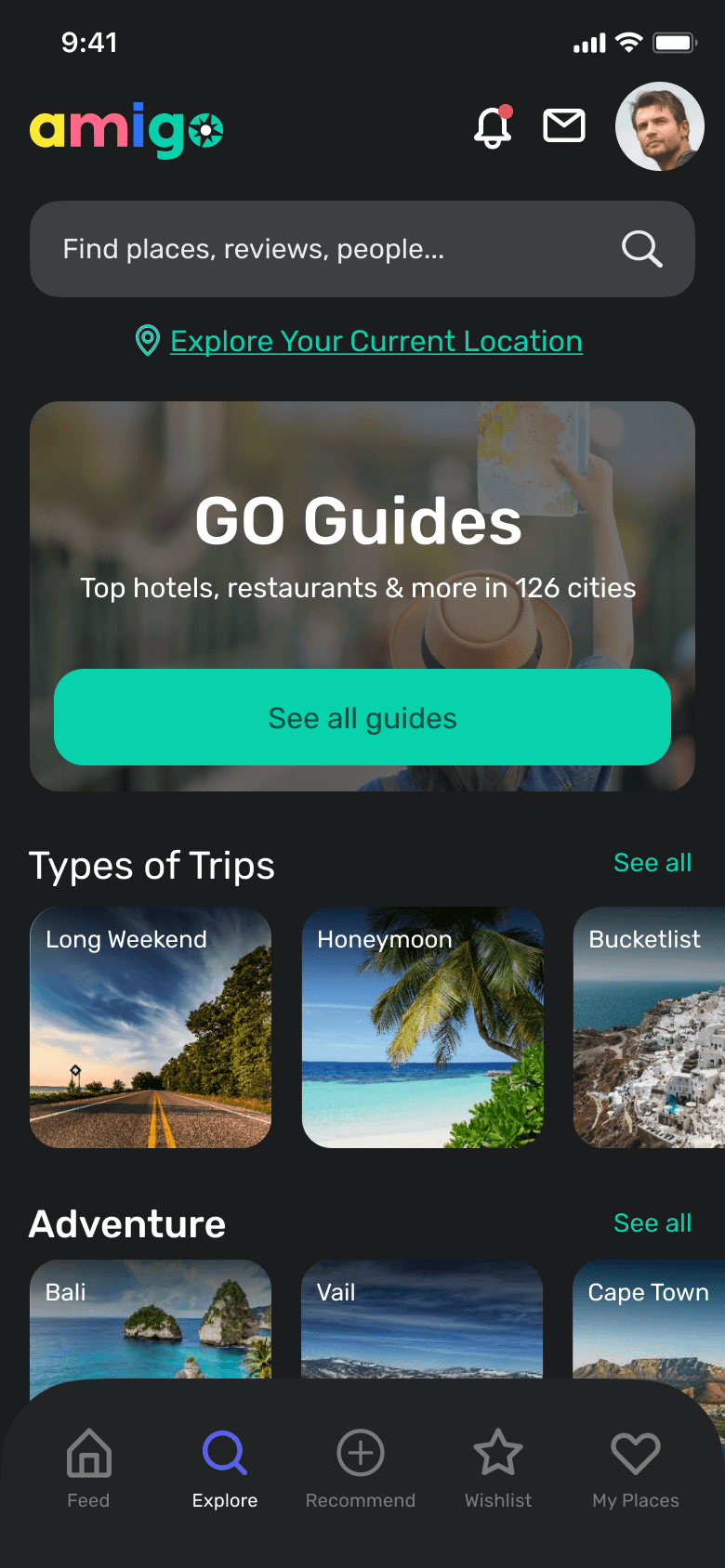
Task: Go to the Recommend tab
Action: point(361,1470)
